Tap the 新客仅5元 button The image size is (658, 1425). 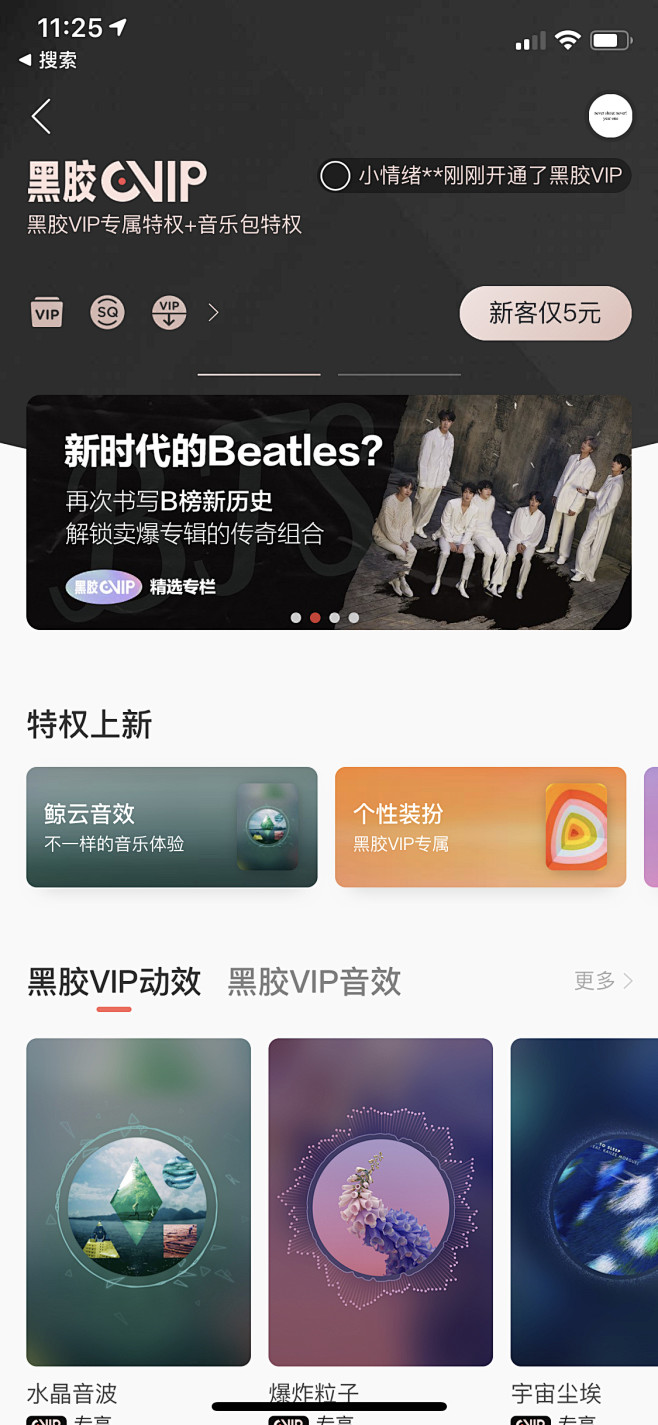pyautogui.click(x=545, y=313)
